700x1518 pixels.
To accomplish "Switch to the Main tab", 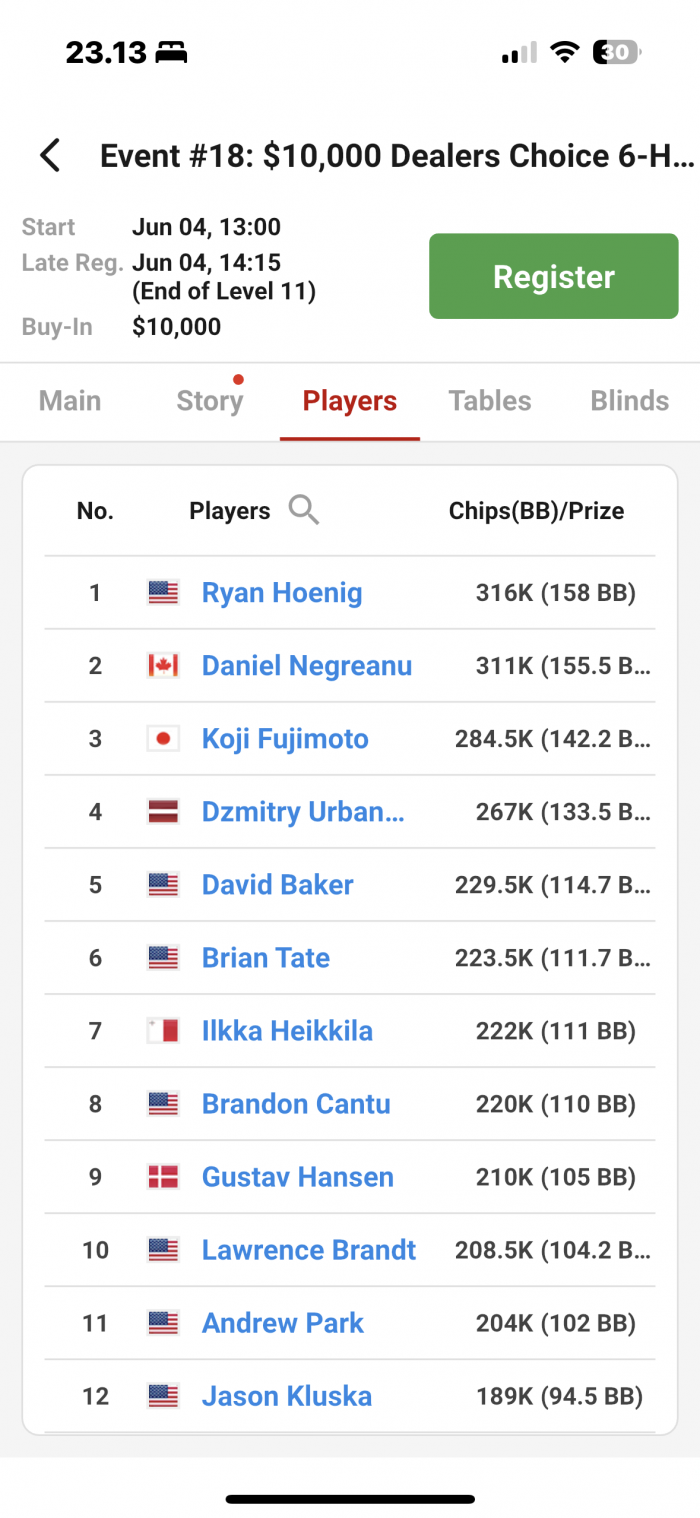I will pyautogui.click(x=70, y=401).
